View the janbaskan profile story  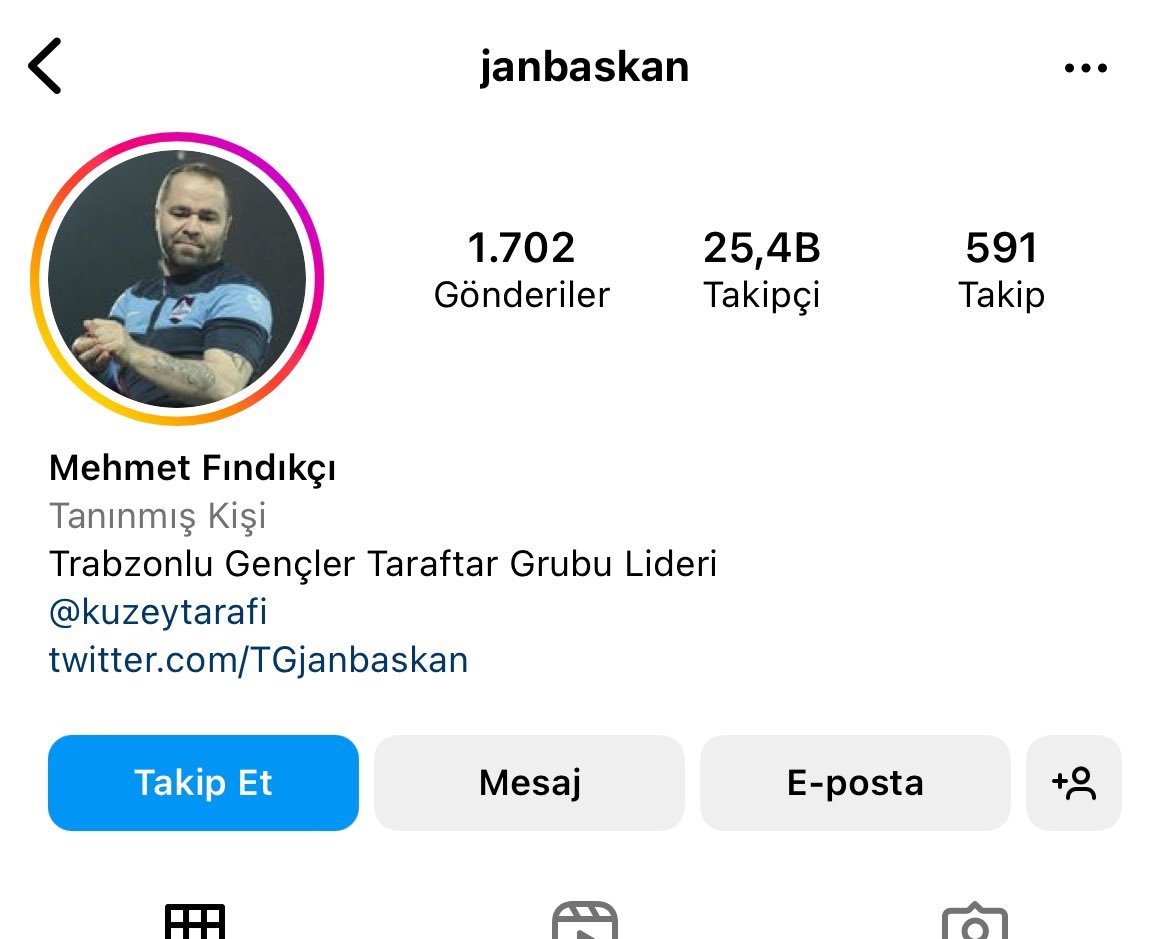pos(177,279)
